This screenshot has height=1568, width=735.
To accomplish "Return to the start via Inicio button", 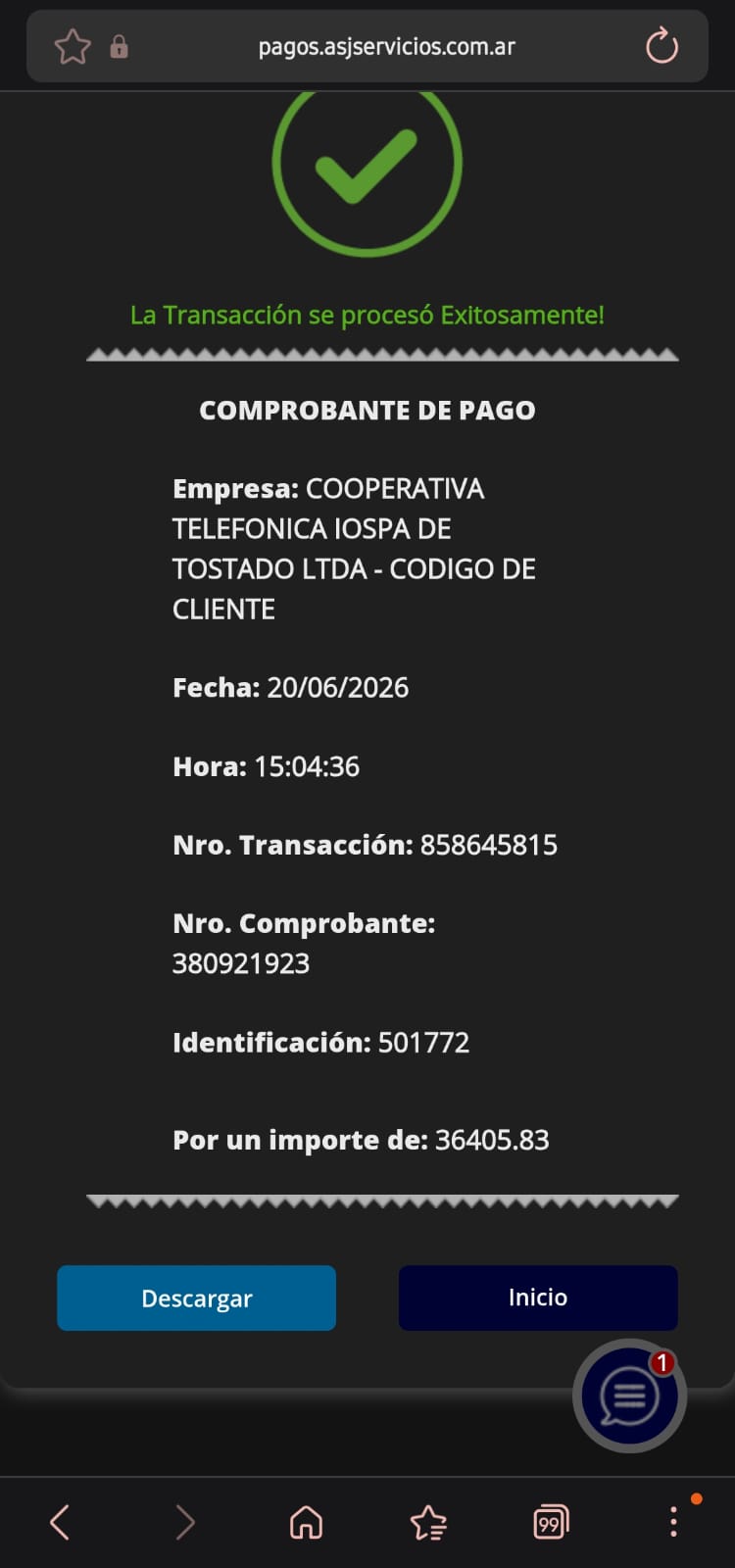I will (538, 1298).
